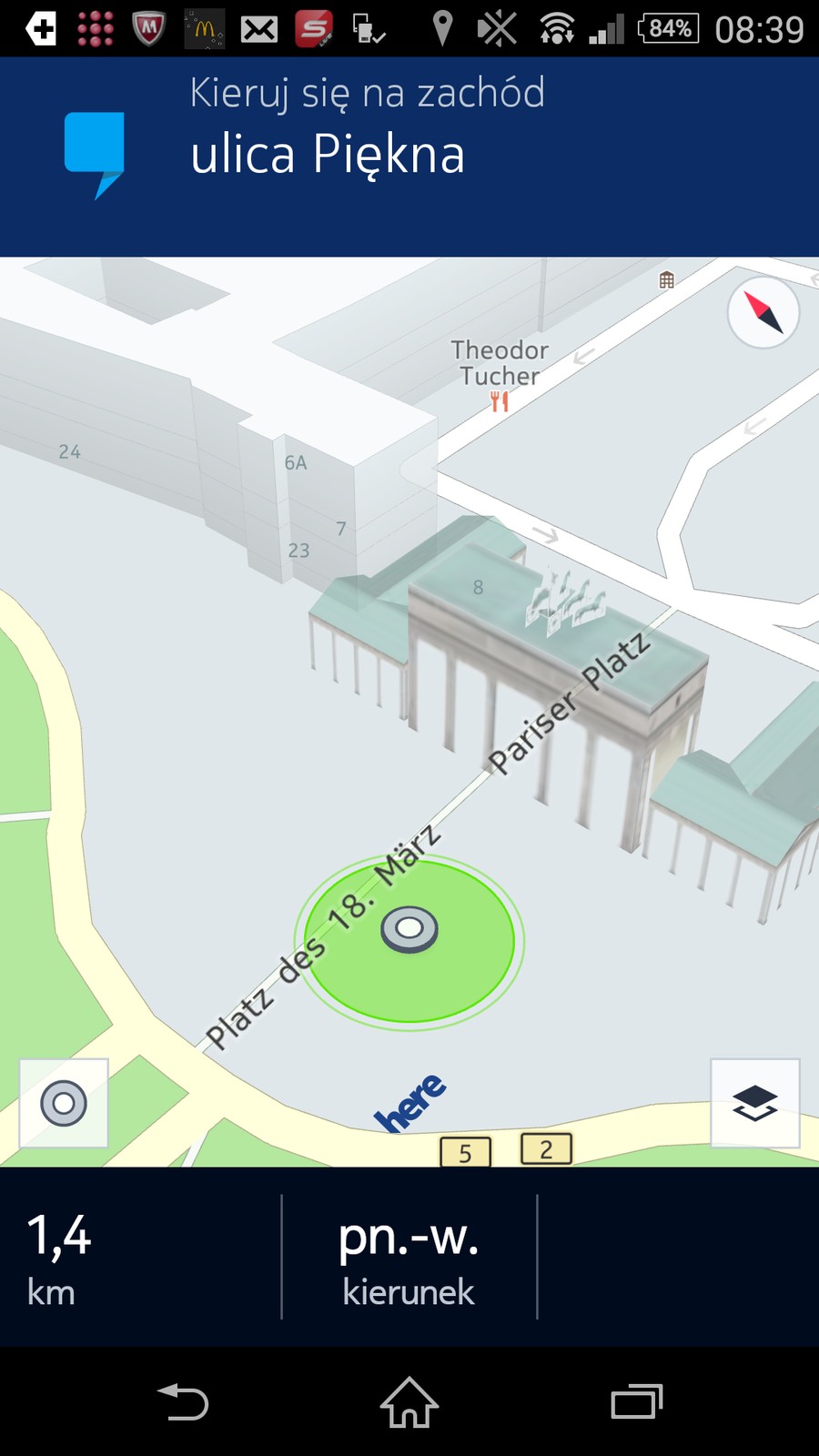Select the route 5 road shield
819x1456 pixels.
tap(465, 1150)
